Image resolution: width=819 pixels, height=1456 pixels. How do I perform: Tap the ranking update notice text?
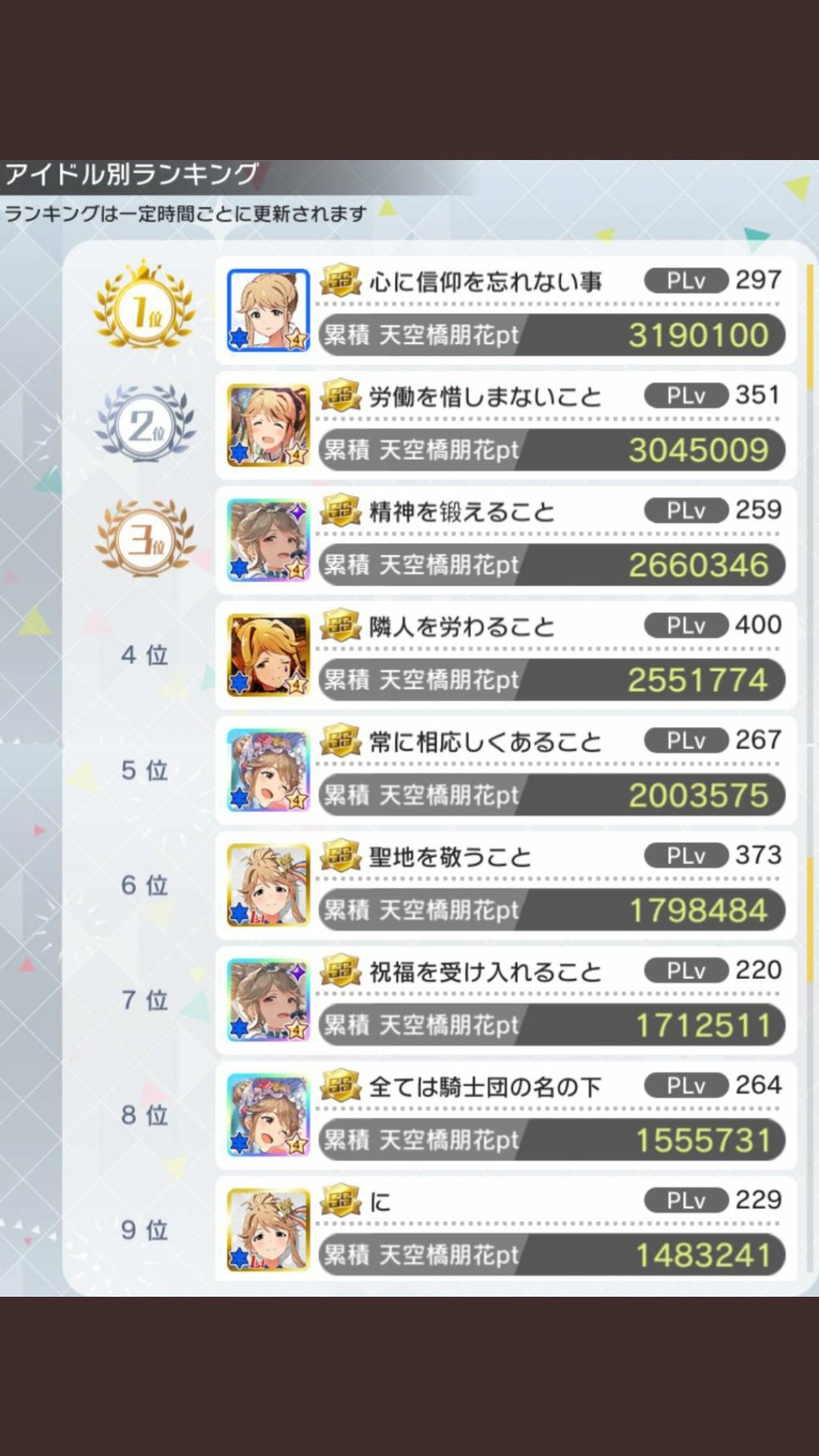182,215
